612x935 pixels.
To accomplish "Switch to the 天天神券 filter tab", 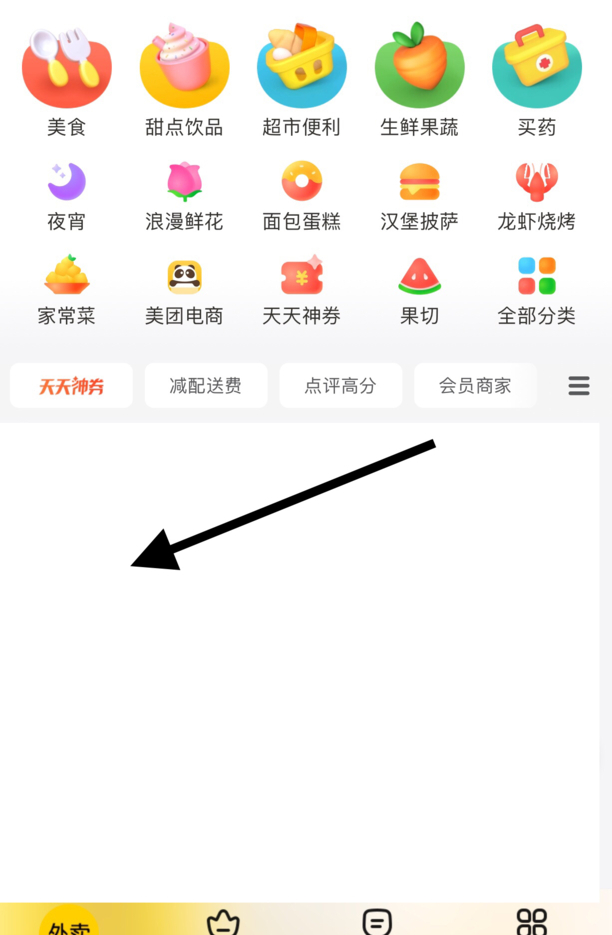I will click(x=71, y=386).
